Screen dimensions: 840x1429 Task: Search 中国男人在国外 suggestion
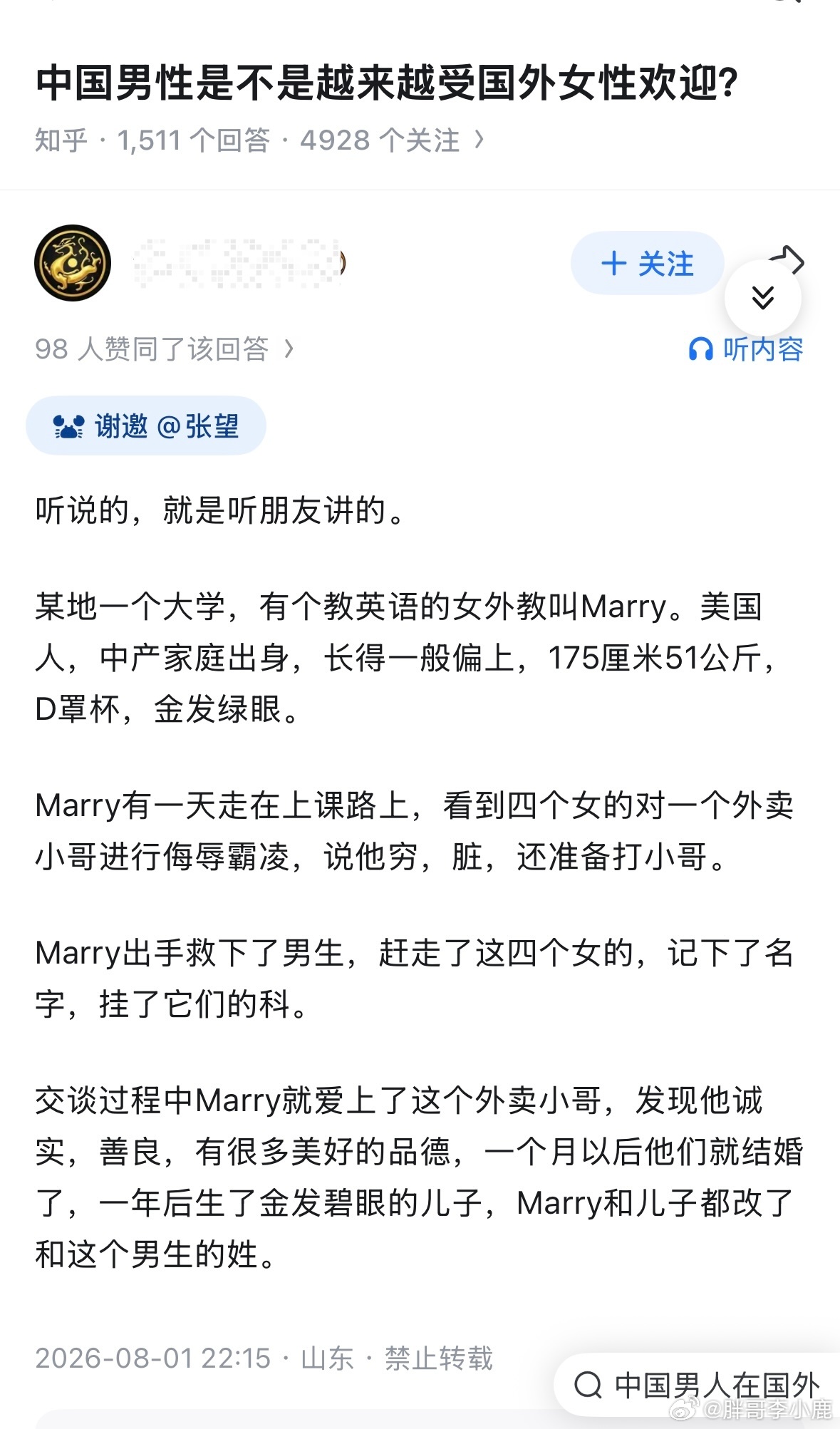698,1385
